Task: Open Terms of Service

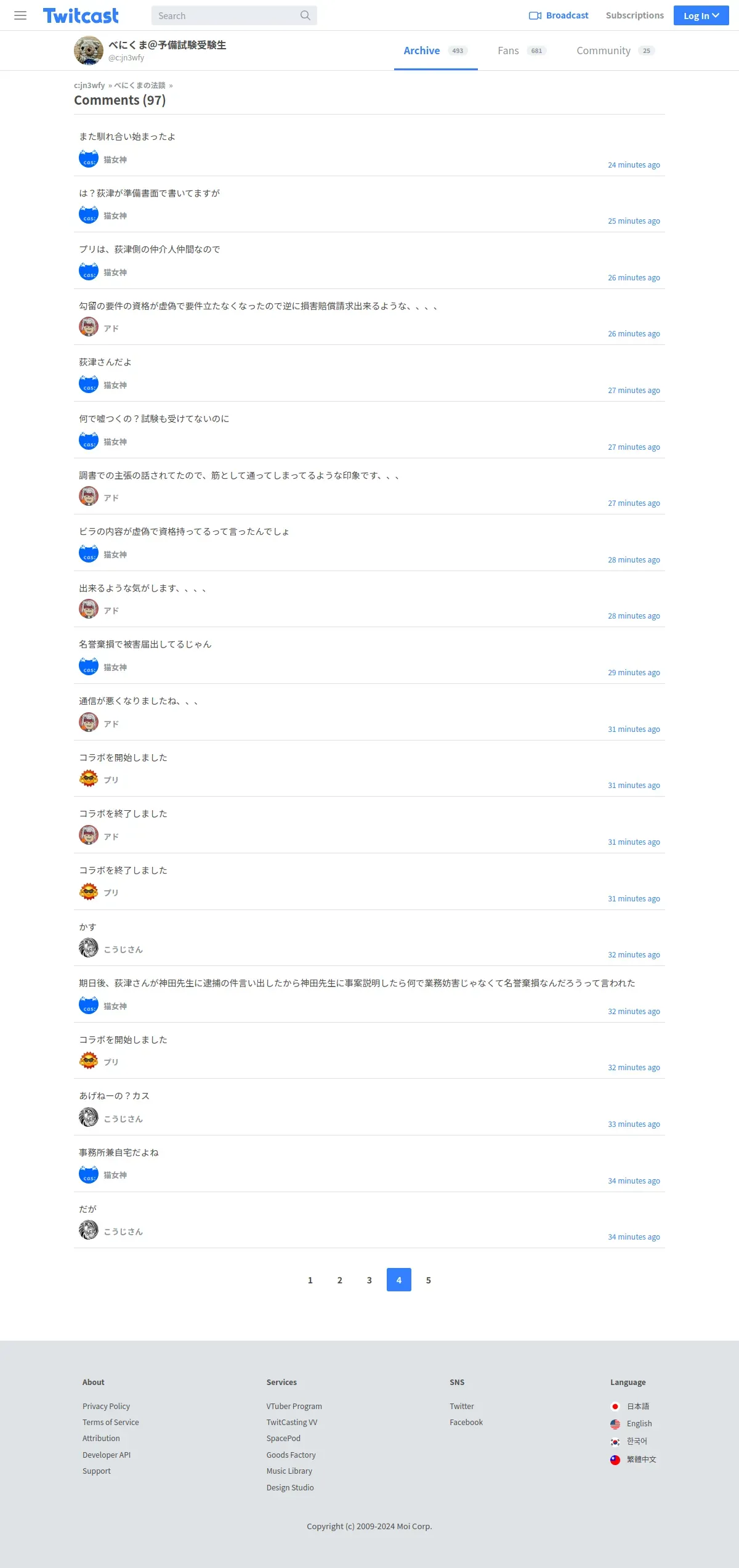Action: pos(111,1422)
